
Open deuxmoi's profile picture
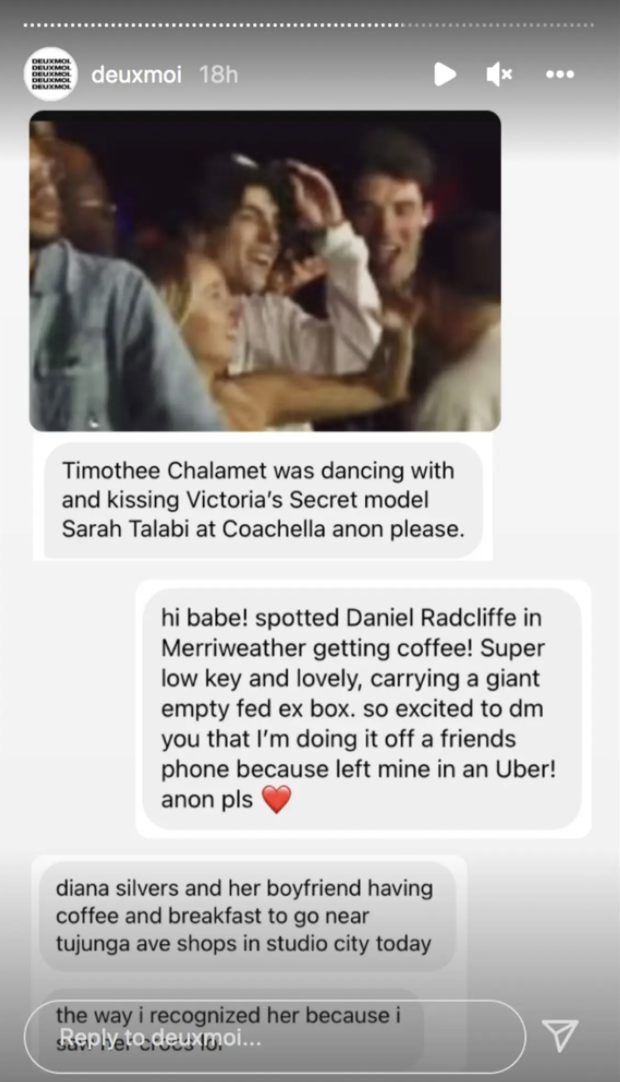coord(50,74)
